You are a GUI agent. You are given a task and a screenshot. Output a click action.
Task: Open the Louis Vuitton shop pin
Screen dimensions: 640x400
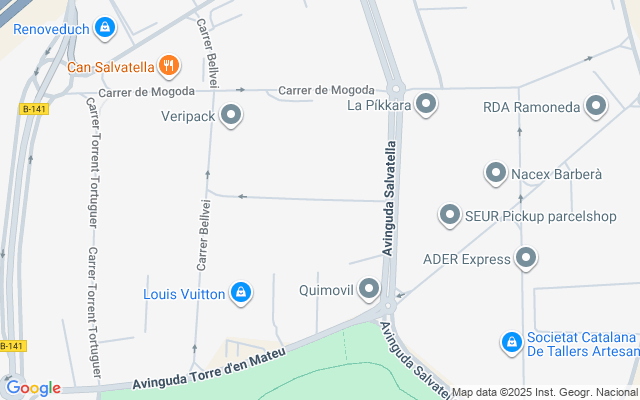pos(240,293)
